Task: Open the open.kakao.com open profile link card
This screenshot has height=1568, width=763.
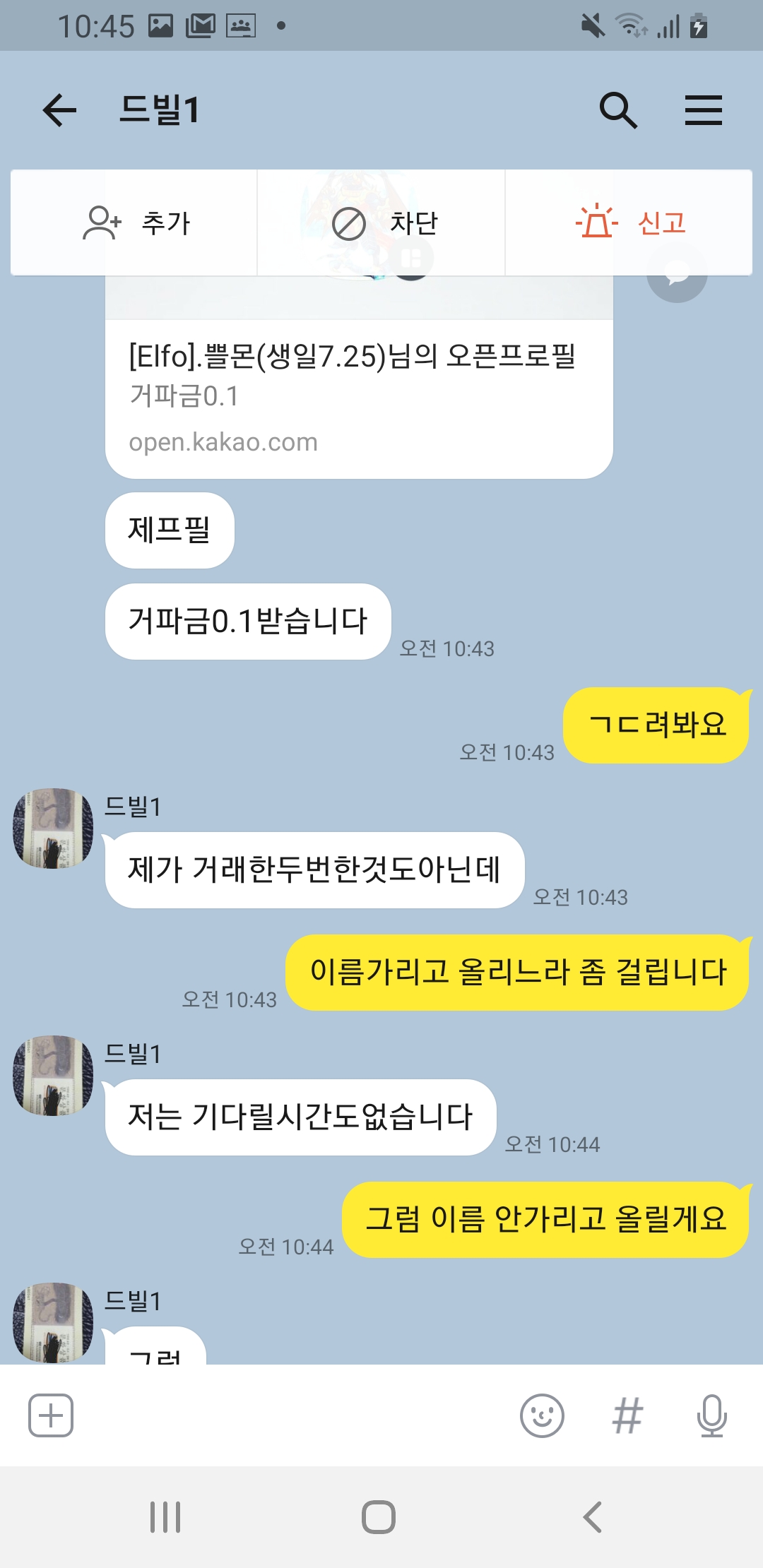Action: coord(359,396)
